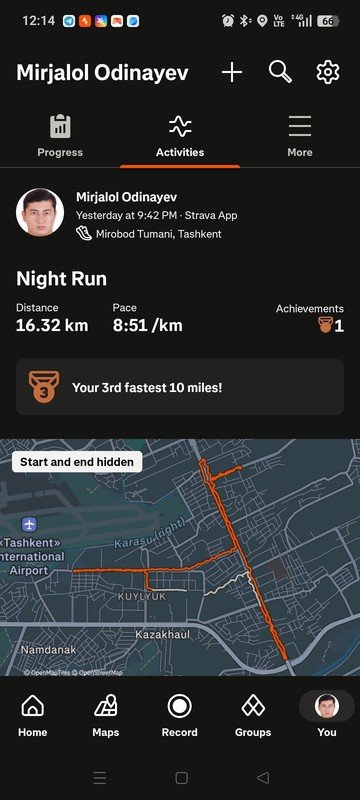The height and width of the screenshot is (800, 360).
Task: Open the Groups tab
Action: click(253, 716)
